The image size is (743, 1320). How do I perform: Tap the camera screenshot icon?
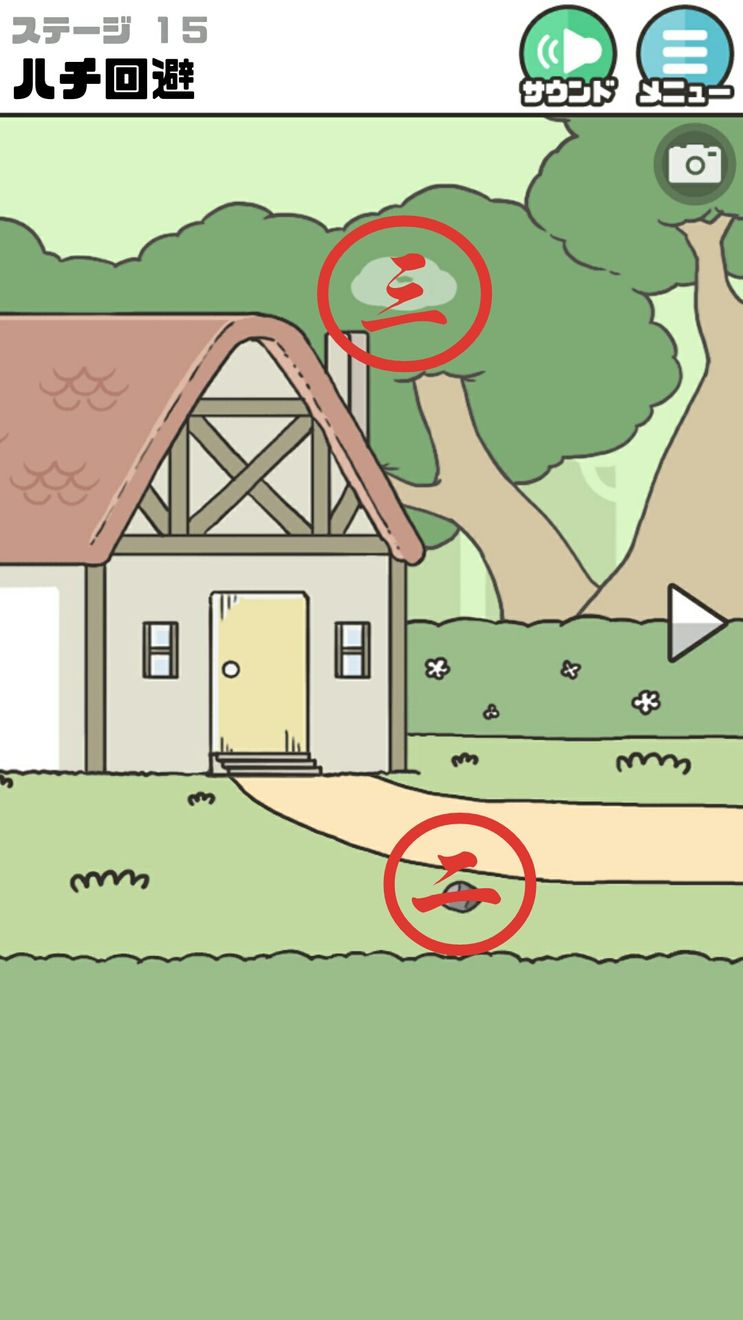695,164
